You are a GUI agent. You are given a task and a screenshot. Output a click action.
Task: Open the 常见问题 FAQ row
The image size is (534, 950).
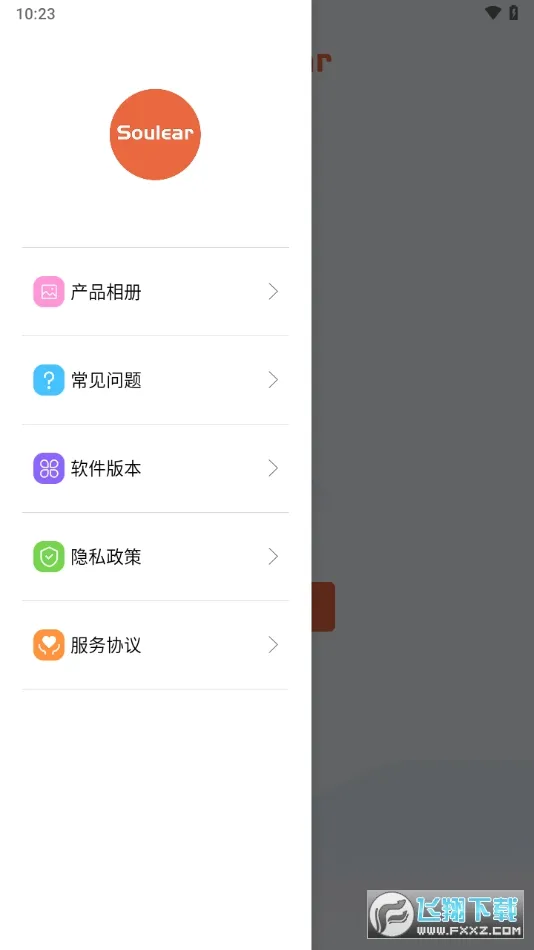pos(155,380)
